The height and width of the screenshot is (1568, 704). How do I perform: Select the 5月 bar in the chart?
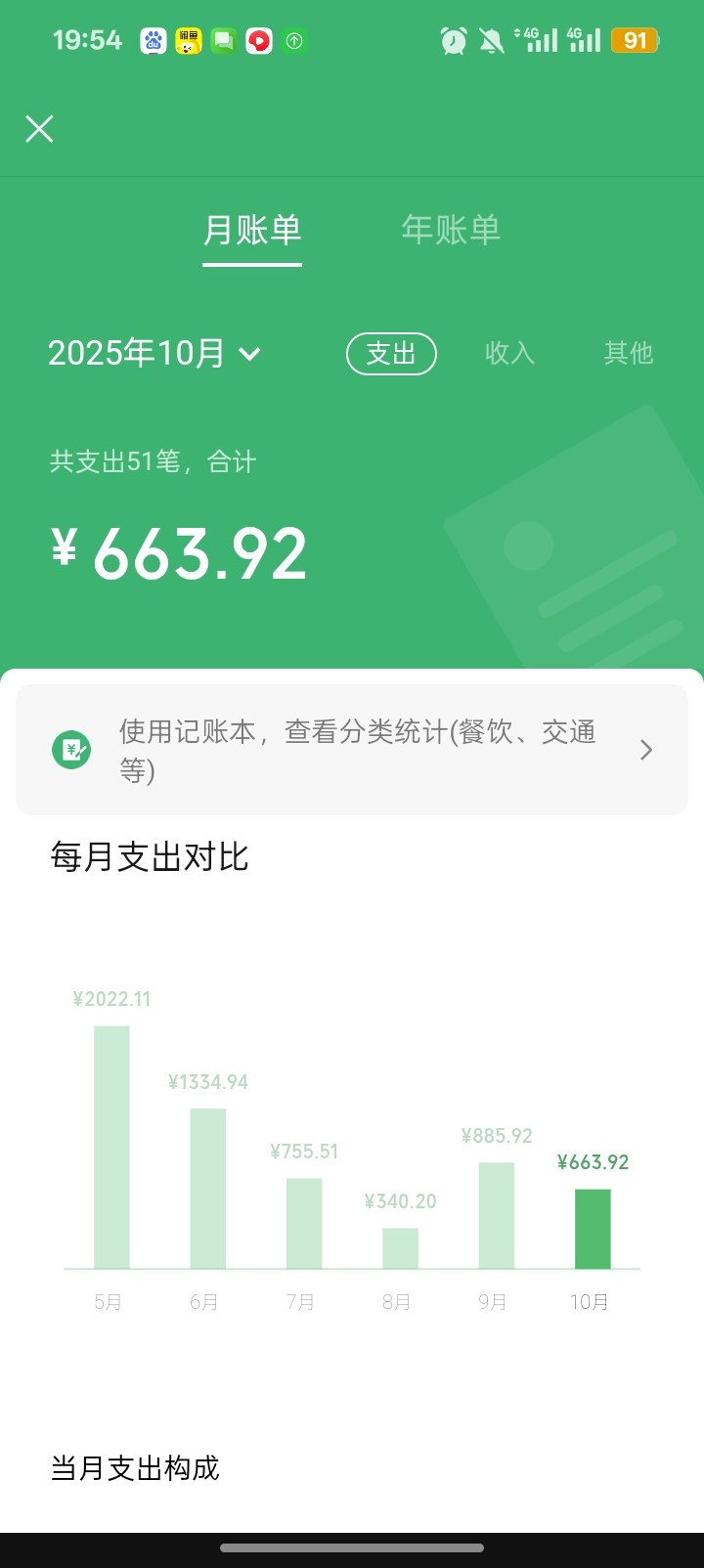coord(111,1147)
